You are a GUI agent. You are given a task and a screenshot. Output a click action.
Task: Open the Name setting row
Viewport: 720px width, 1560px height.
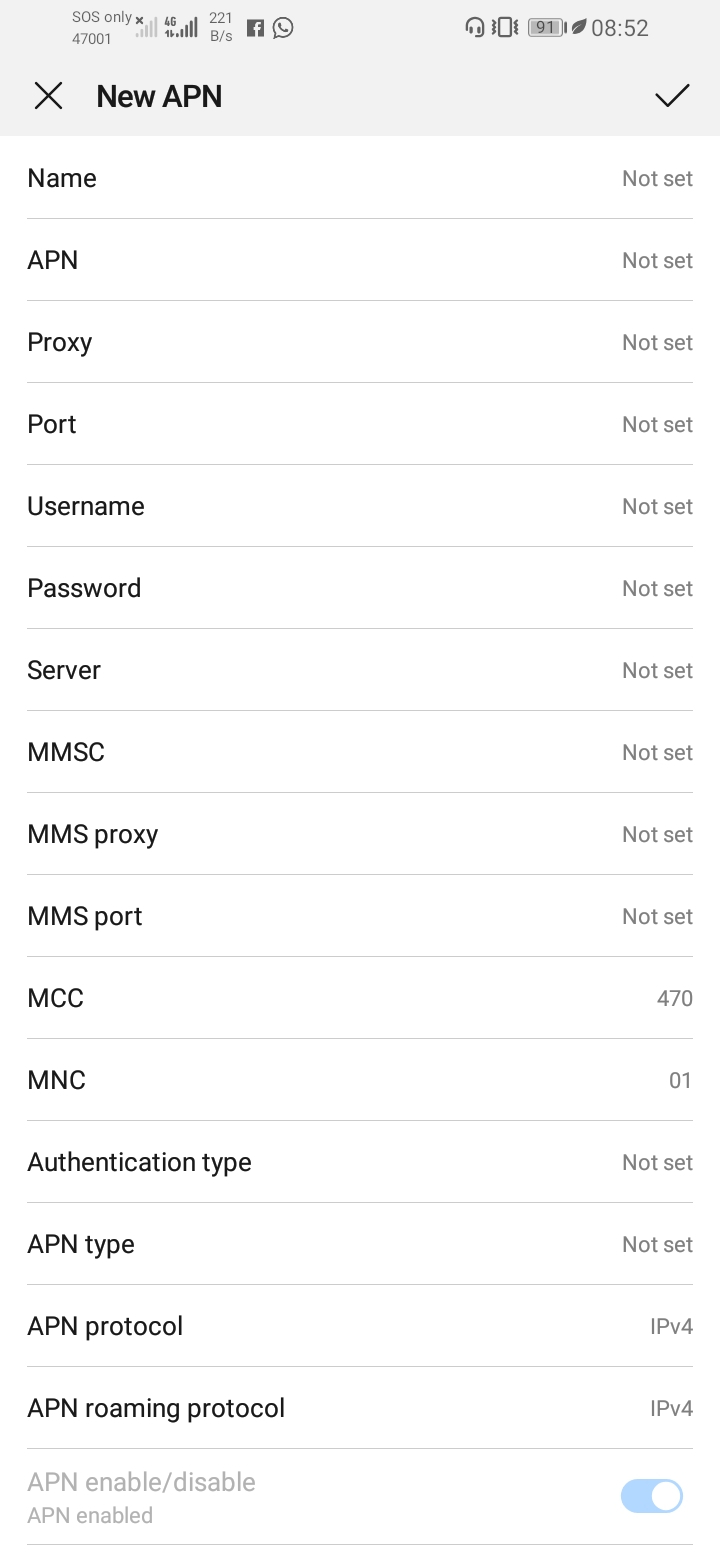click(360, 178)
